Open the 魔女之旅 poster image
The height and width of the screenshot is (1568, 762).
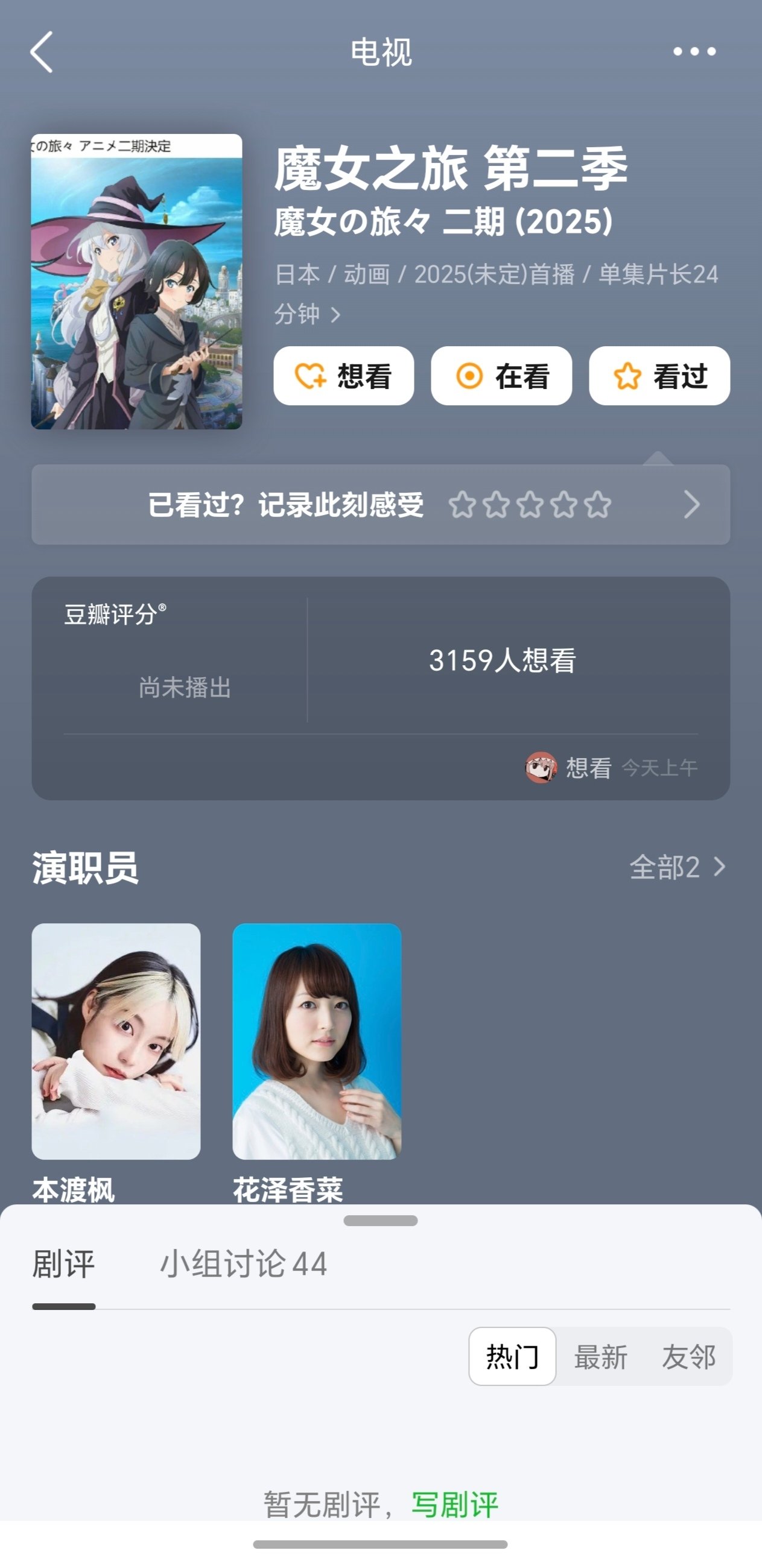pos(136,281)
